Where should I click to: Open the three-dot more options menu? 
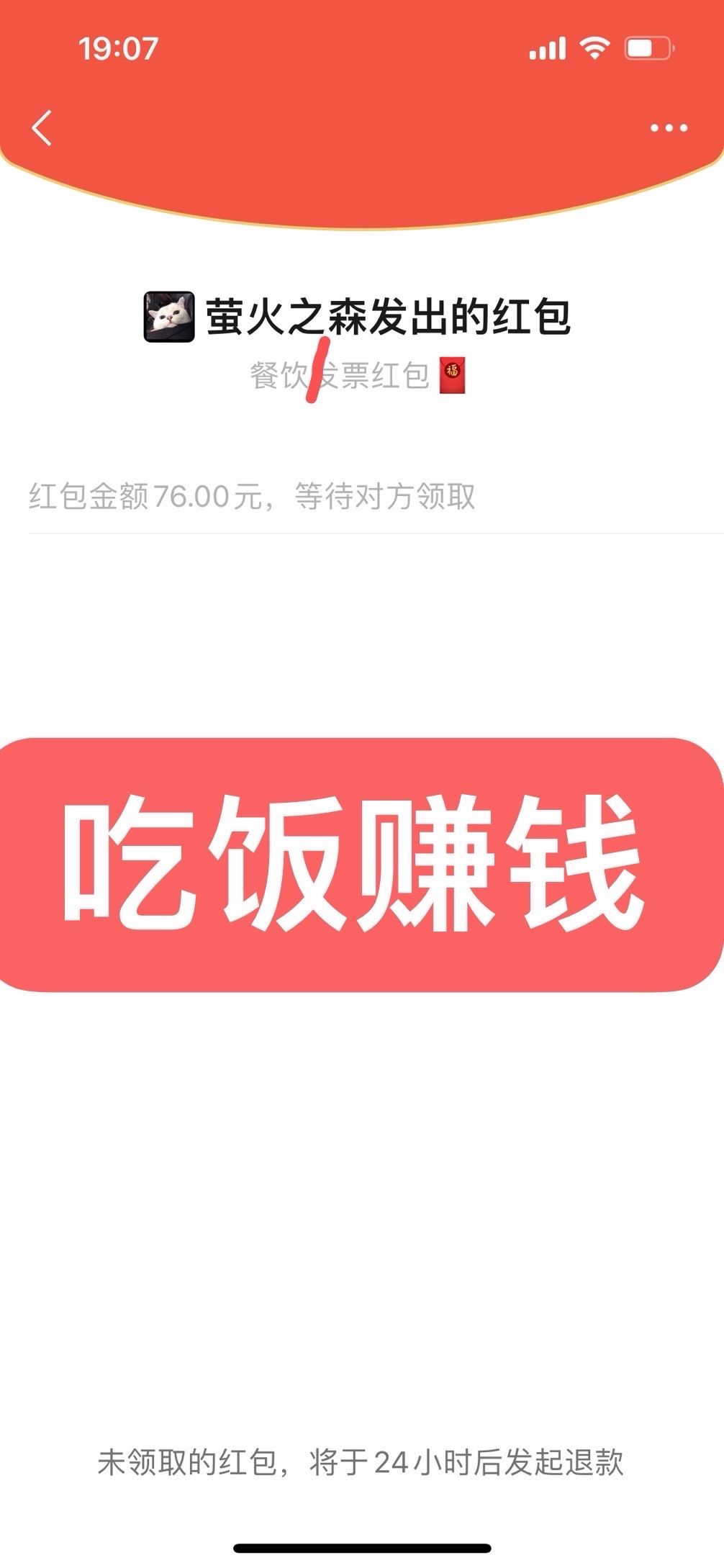[669, 128]
